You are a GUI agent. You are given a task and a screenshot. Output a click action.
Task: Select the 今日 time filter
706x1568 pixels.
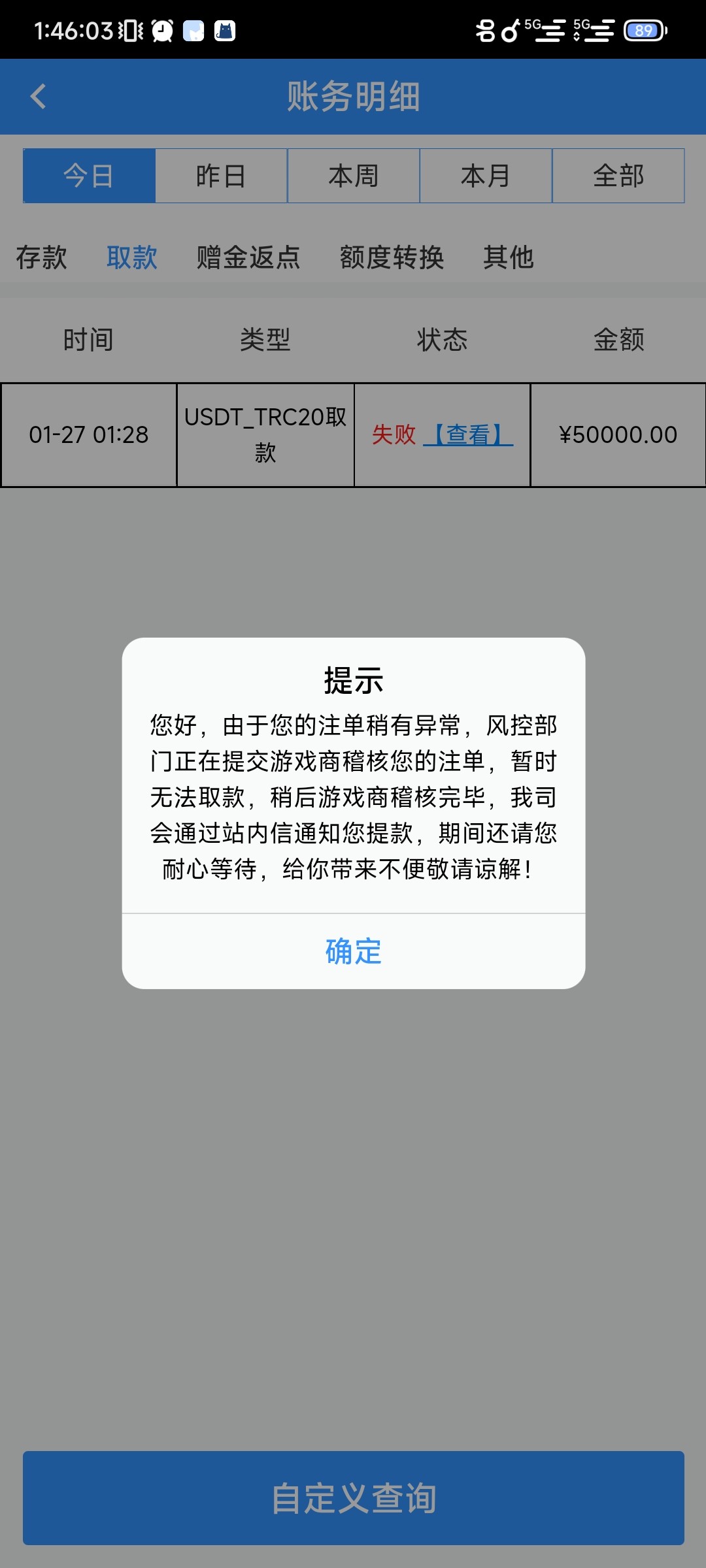[90, 176]
